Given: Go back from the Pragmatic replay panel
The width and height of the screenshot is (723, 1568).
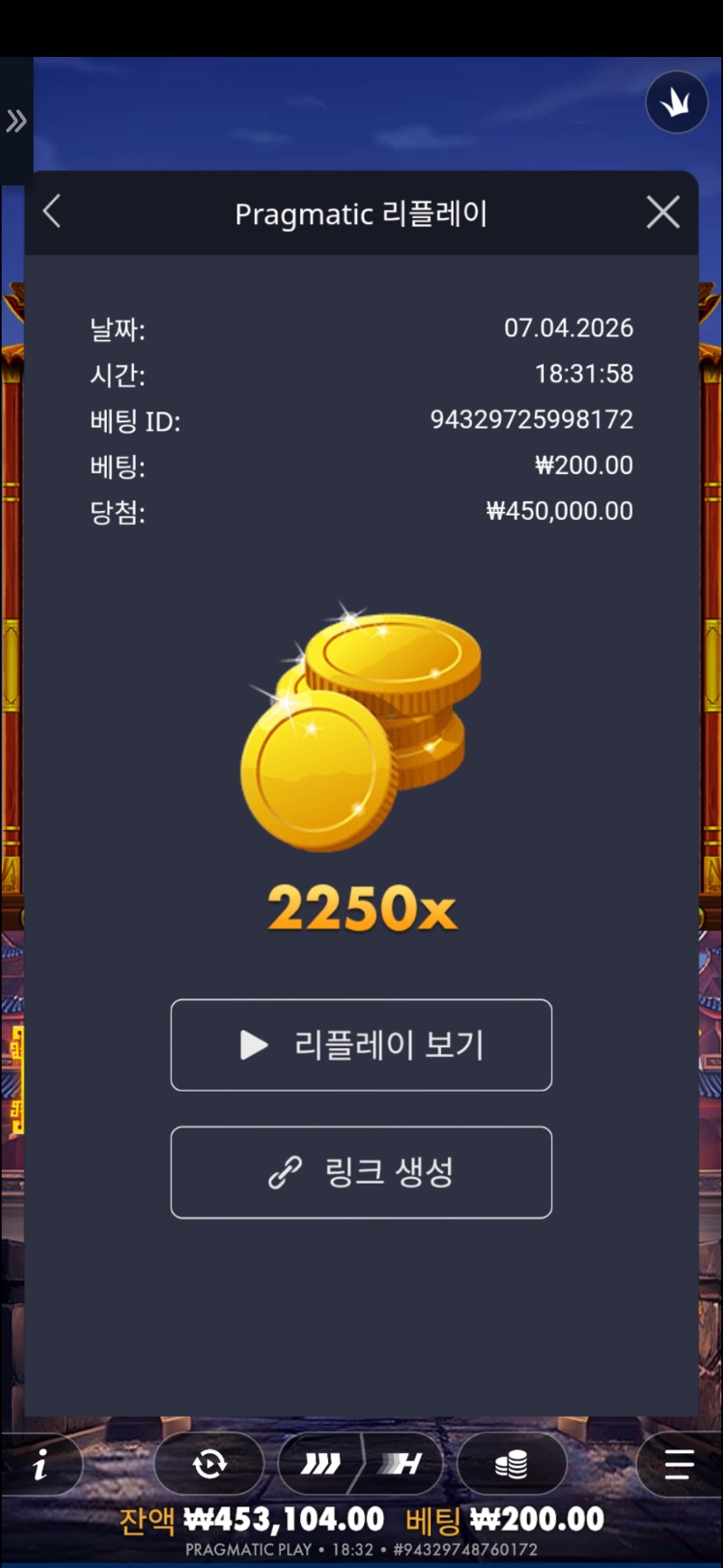Looking at the screenshot, I should (52, 213).
